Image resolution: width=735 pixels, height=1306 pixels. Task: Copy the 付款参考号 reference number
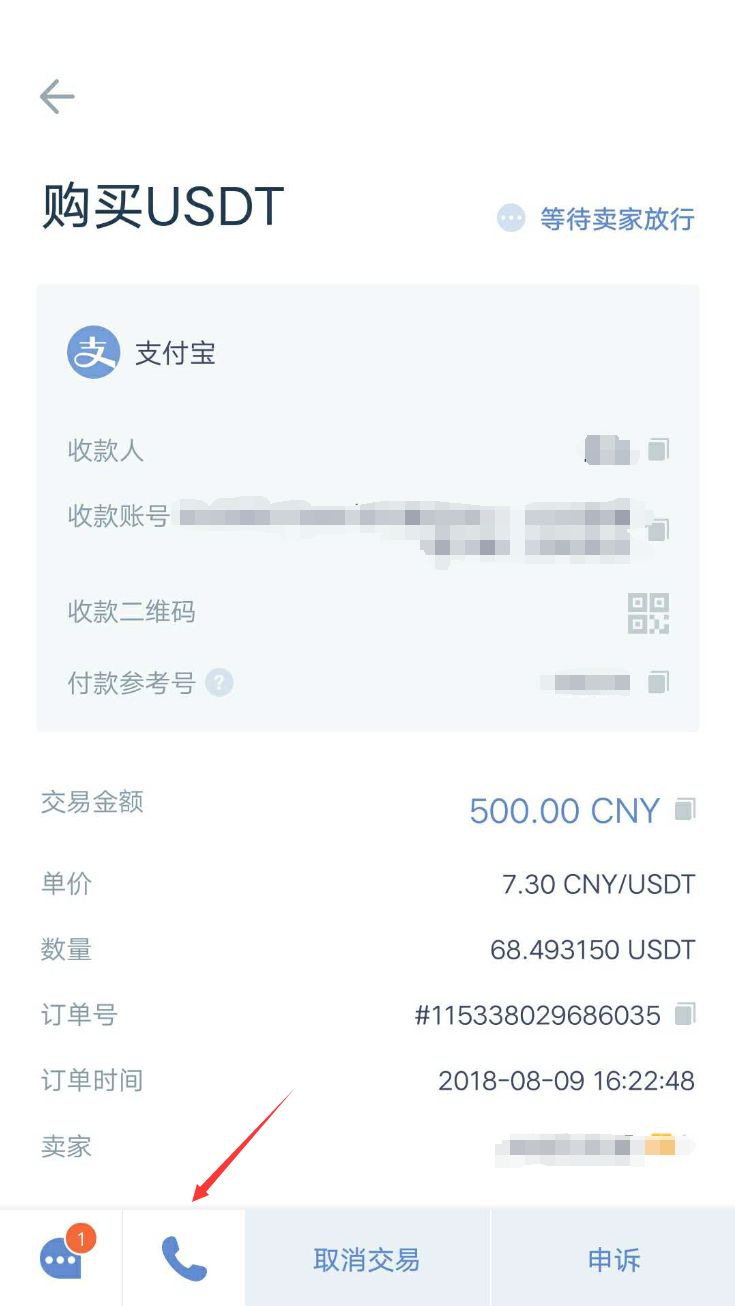(658, 683)
